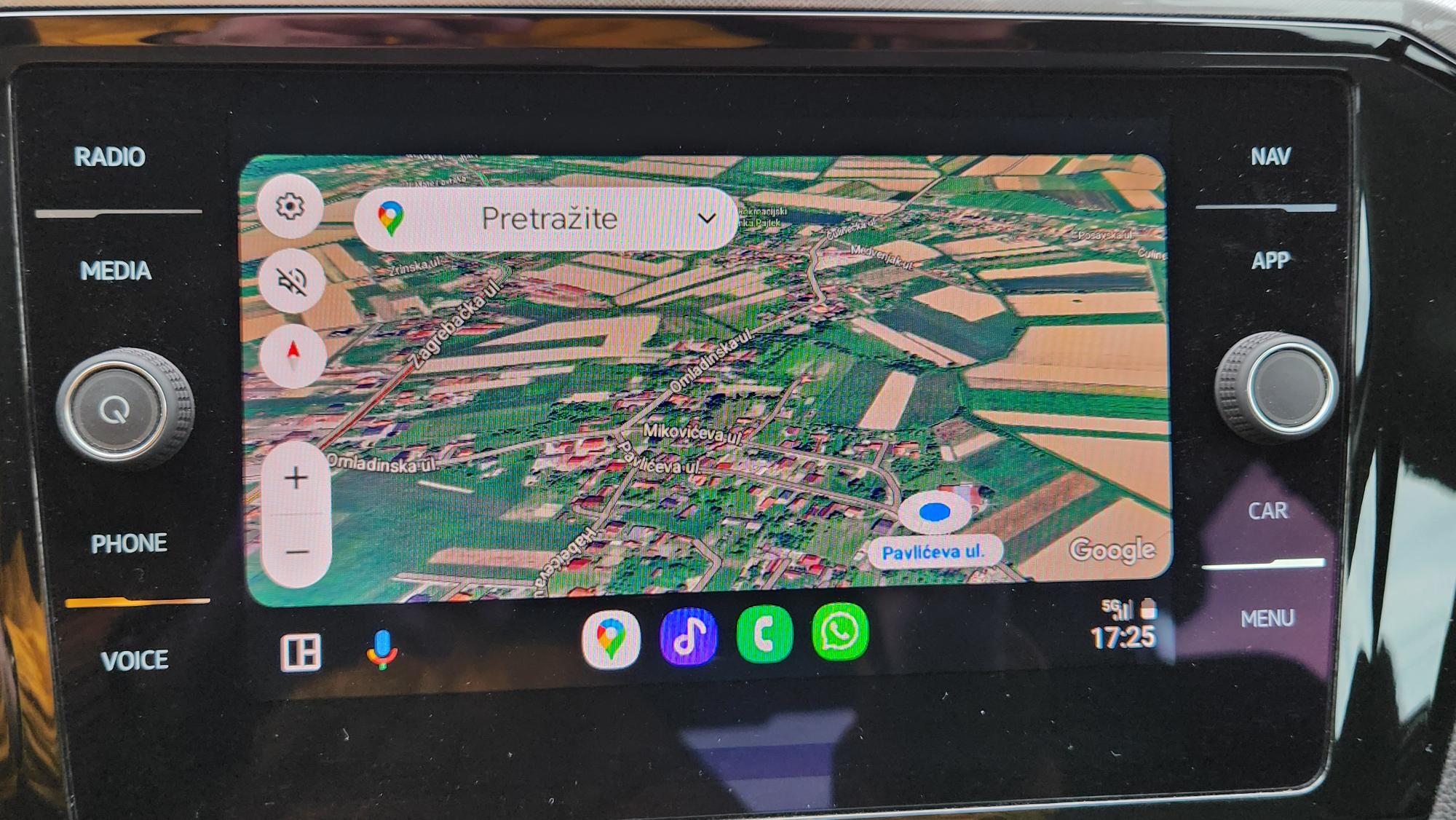Activate Google Assistant microphone
The height and width of the screenshot is (820, 1456).
(x=382, y=650)
